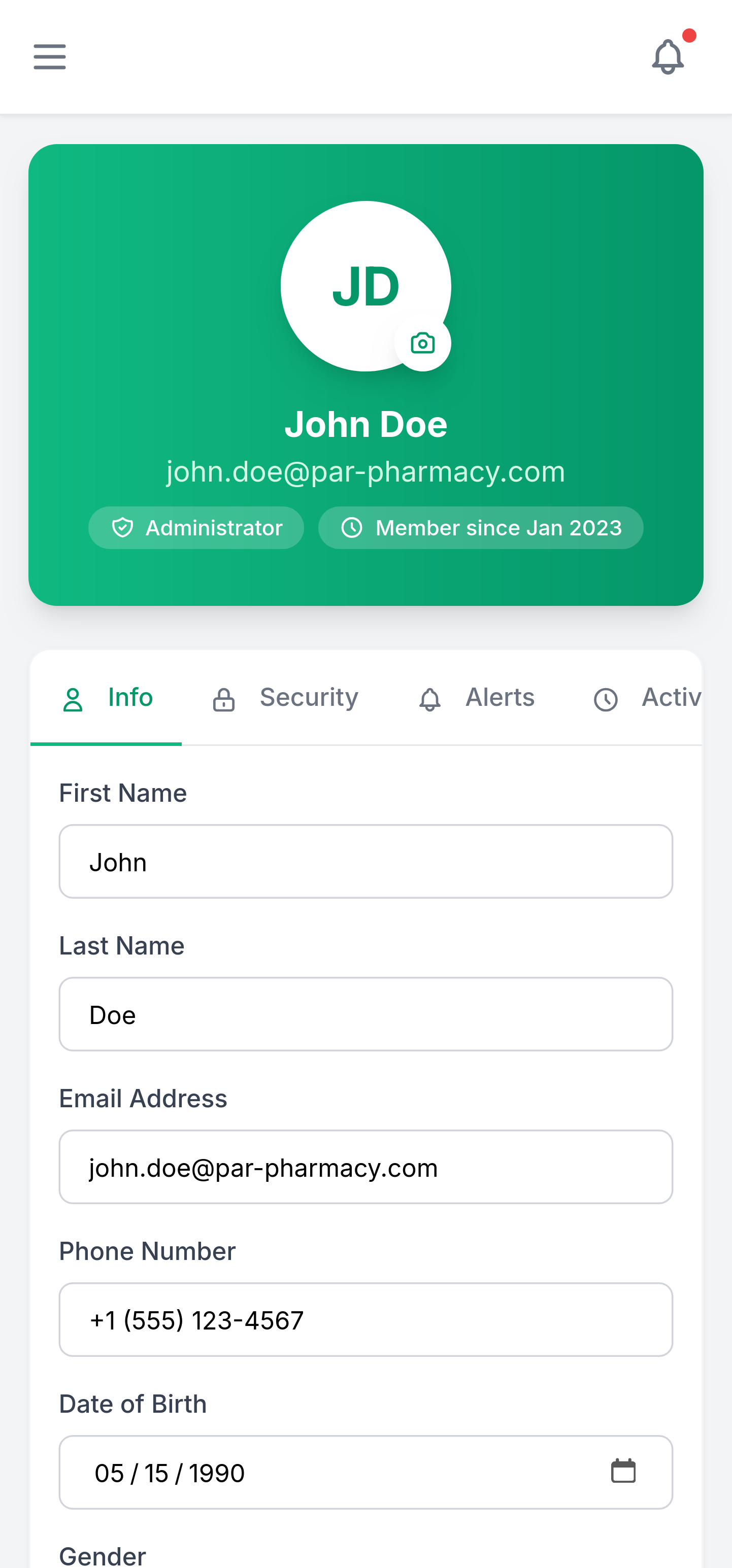The width and height of the screenshot is (732, 1568).
Task: Click the shield icon on the Administrator badge
Action: coord(123,527)
